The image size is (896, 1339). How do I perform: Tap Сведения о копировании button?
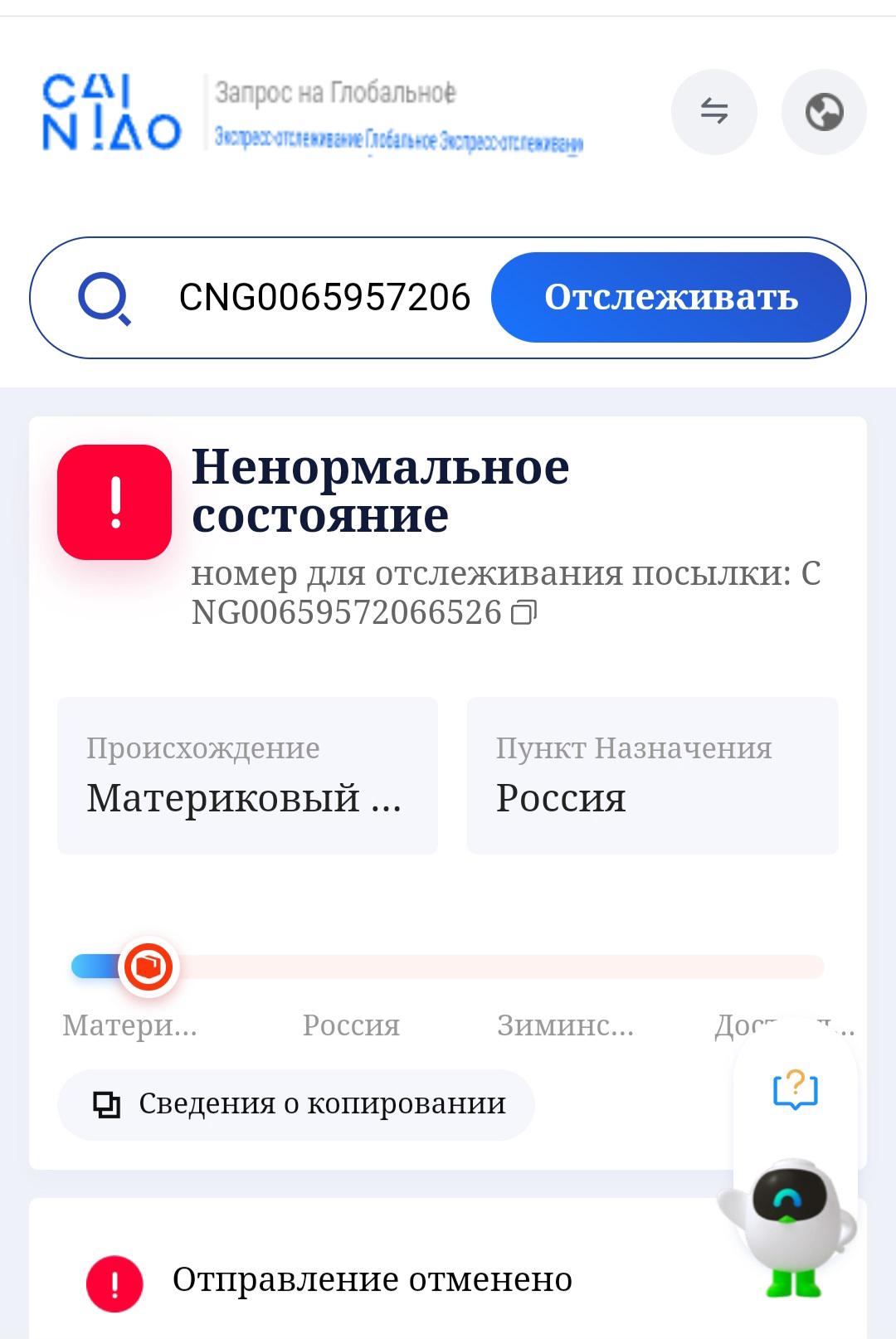pos(296,1104)
